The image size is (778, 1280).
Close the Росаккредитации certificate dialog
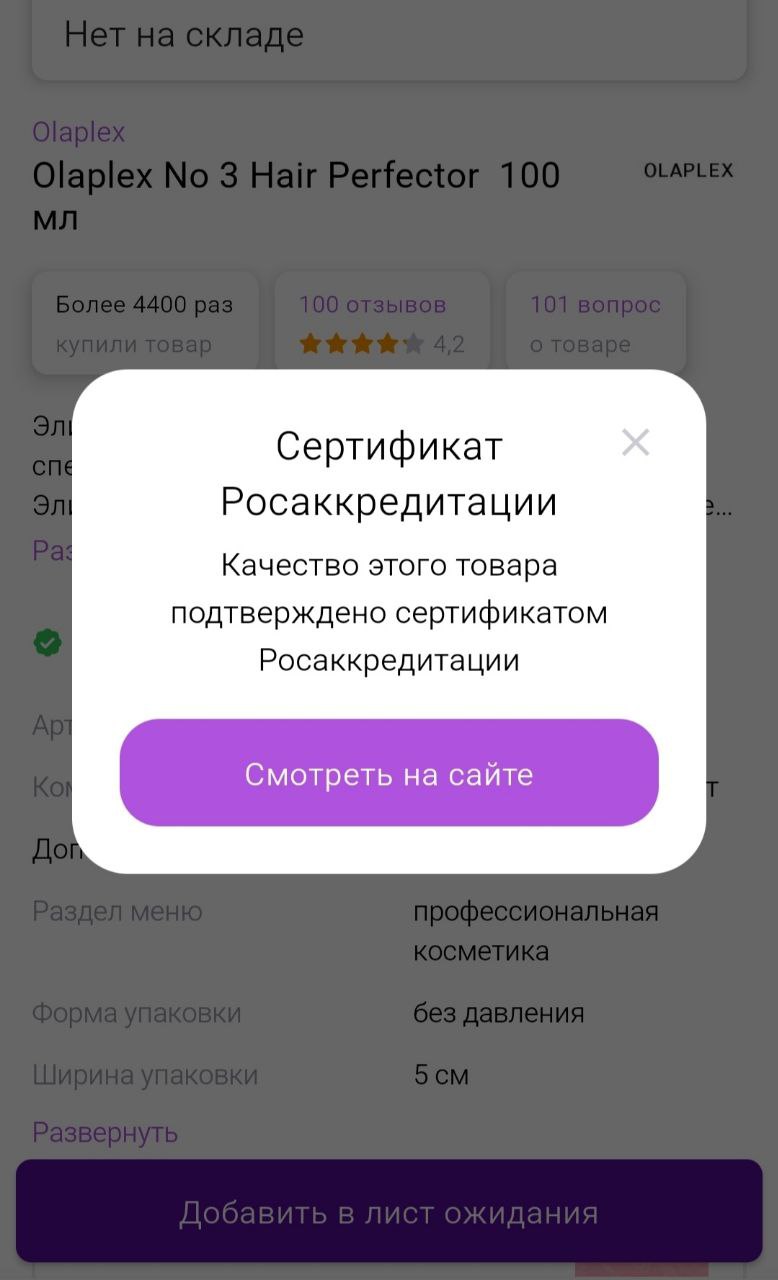635,442
